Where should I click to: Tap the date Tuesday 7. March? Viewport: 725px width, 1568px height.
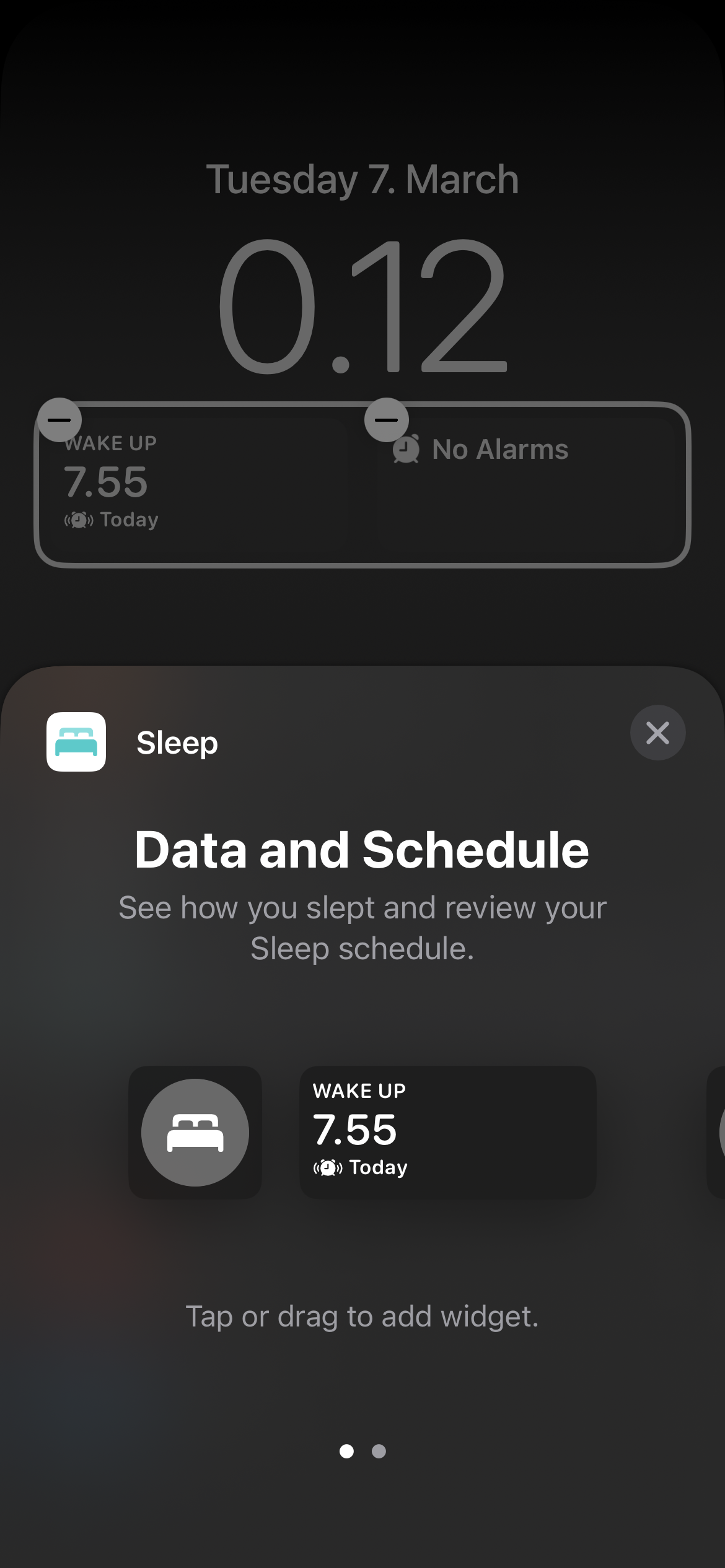[362, 180]
